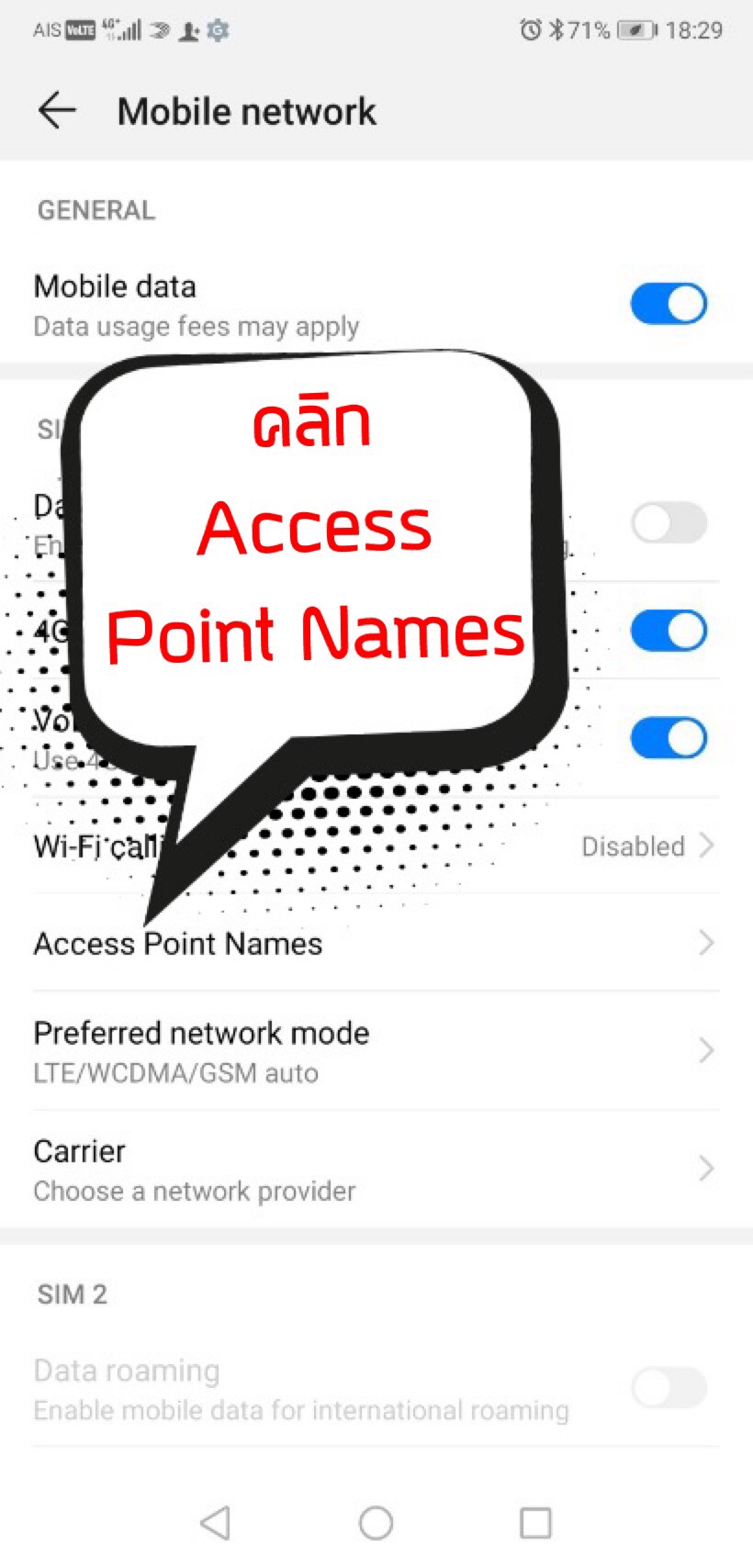Image resolution: width=753 pixels, height=1568 pixels.
Task: Tap the Android home button
Action: point(376,1523)
